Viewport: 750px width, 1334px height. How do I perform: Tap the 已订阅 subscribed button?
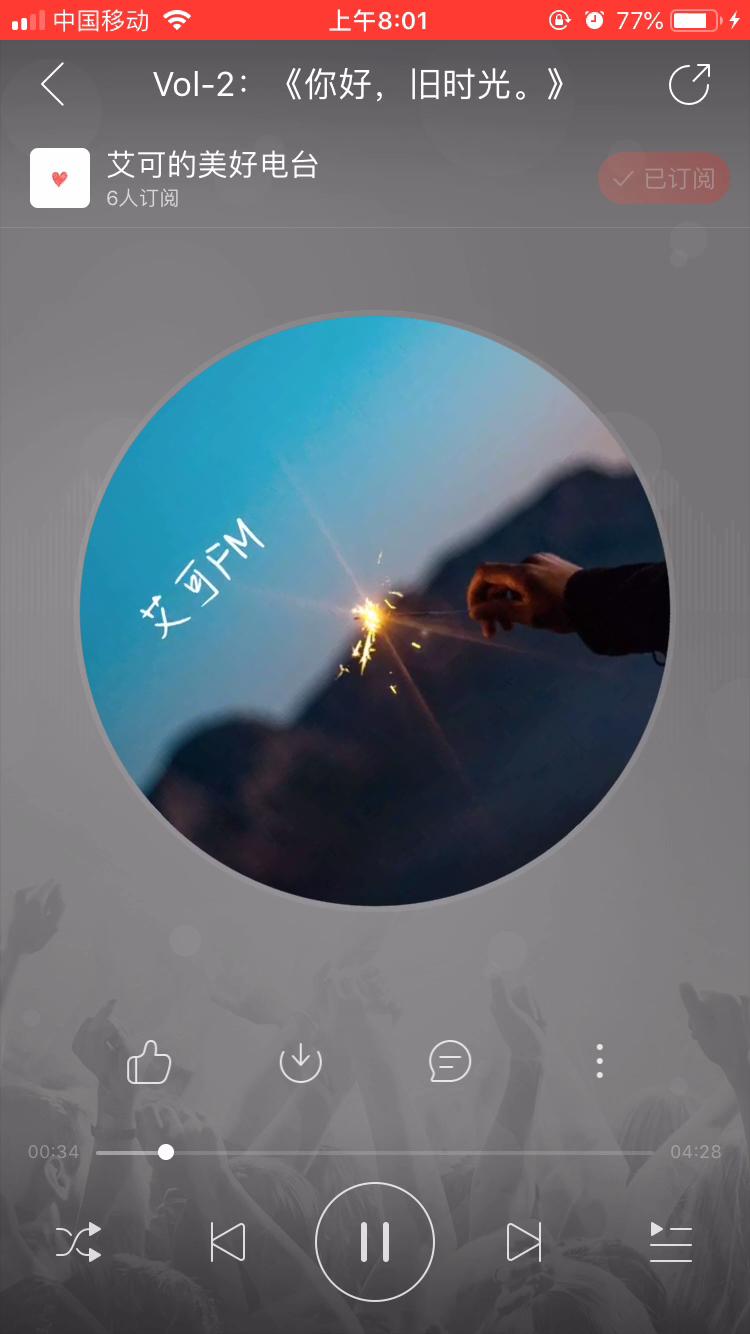pos(664,179)
